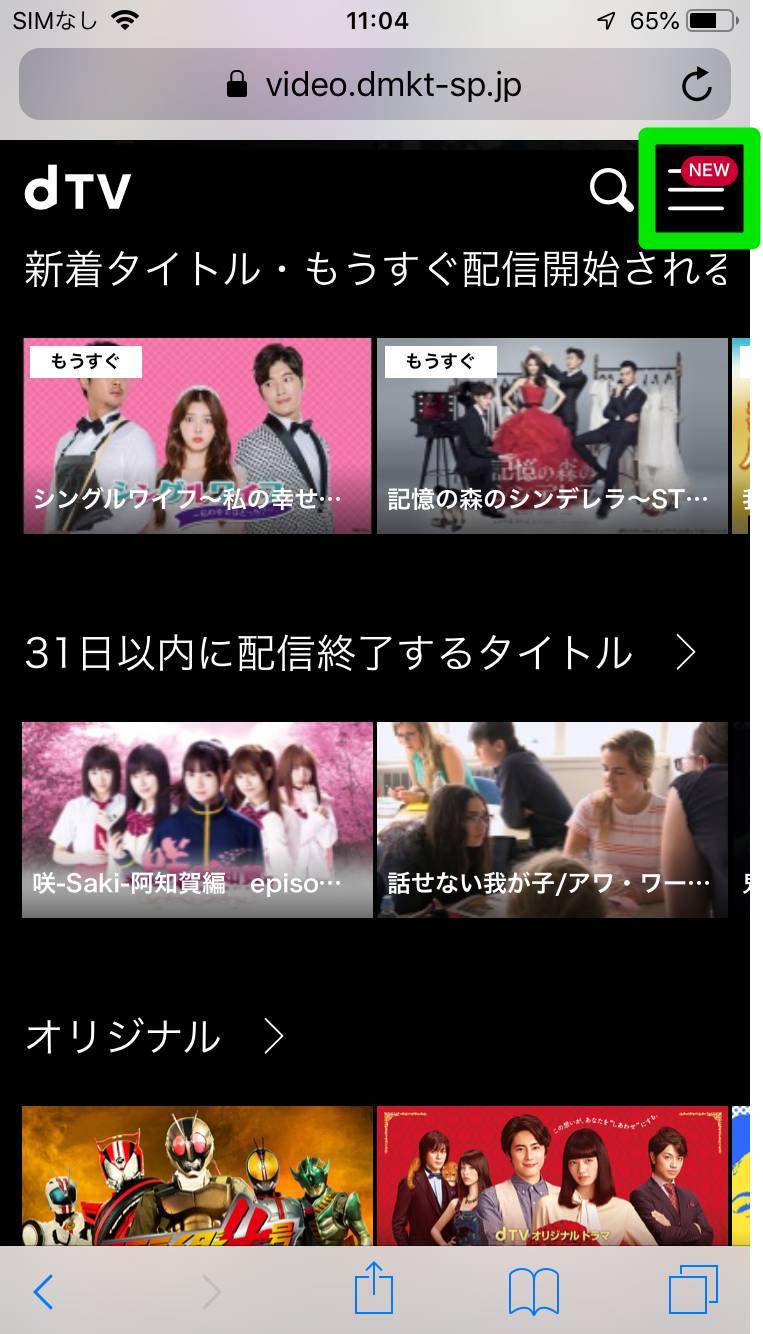This screenshot has height=1334, width=763.
Task: Open Safari bookmarks
Action: 534,1292
